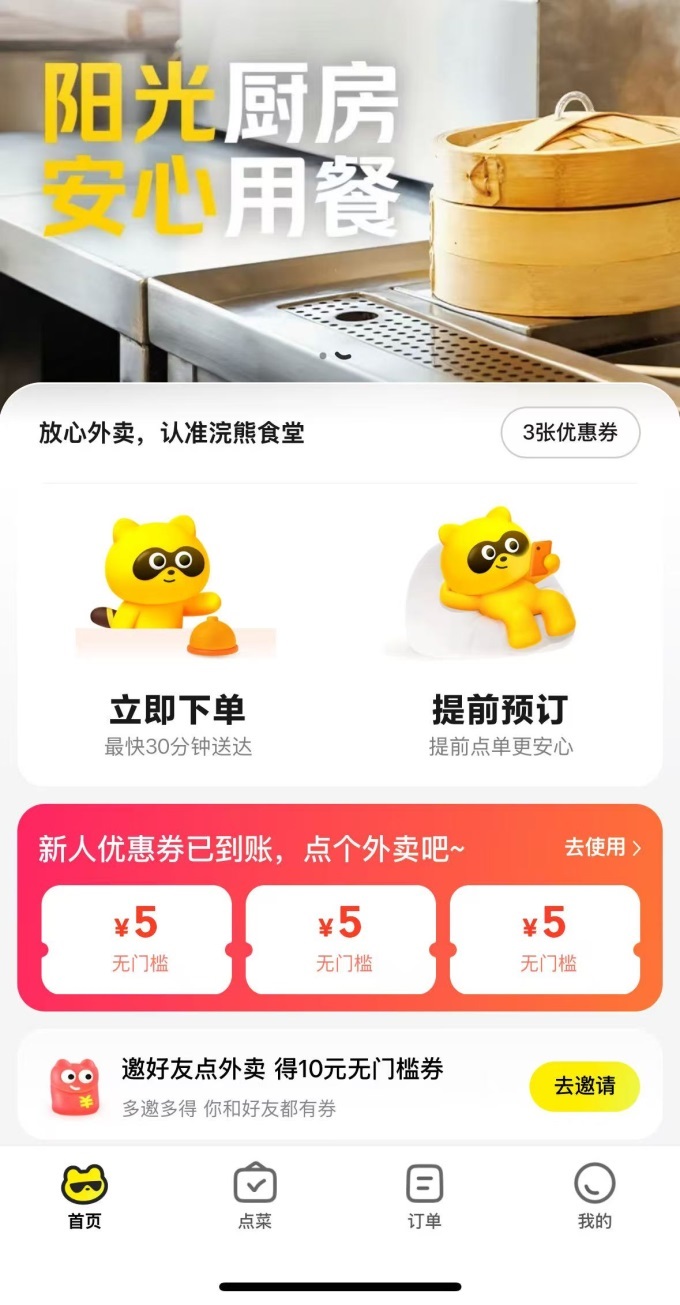The height and width of the screenshot is (1305, 680).
Task: Go to the 订单 tab
Action: coord(425,1197)
